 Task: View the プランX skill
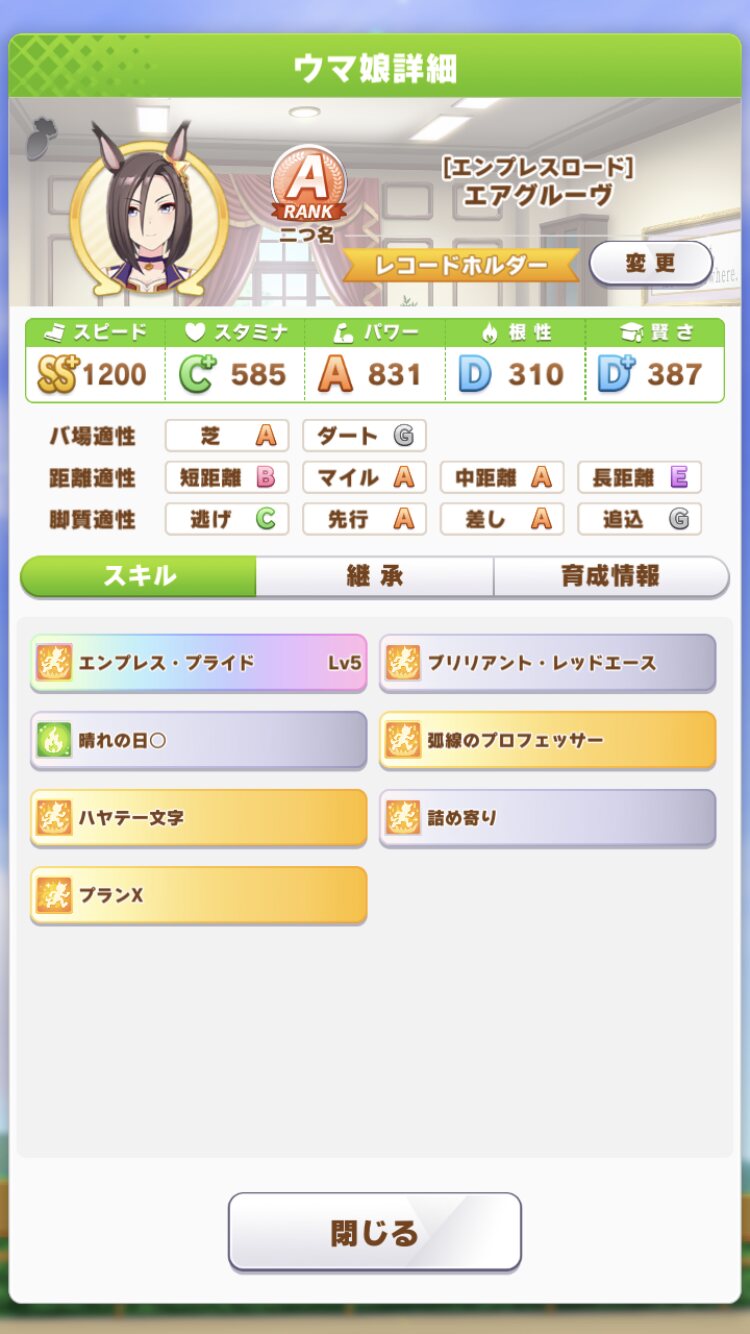(198, 895)
